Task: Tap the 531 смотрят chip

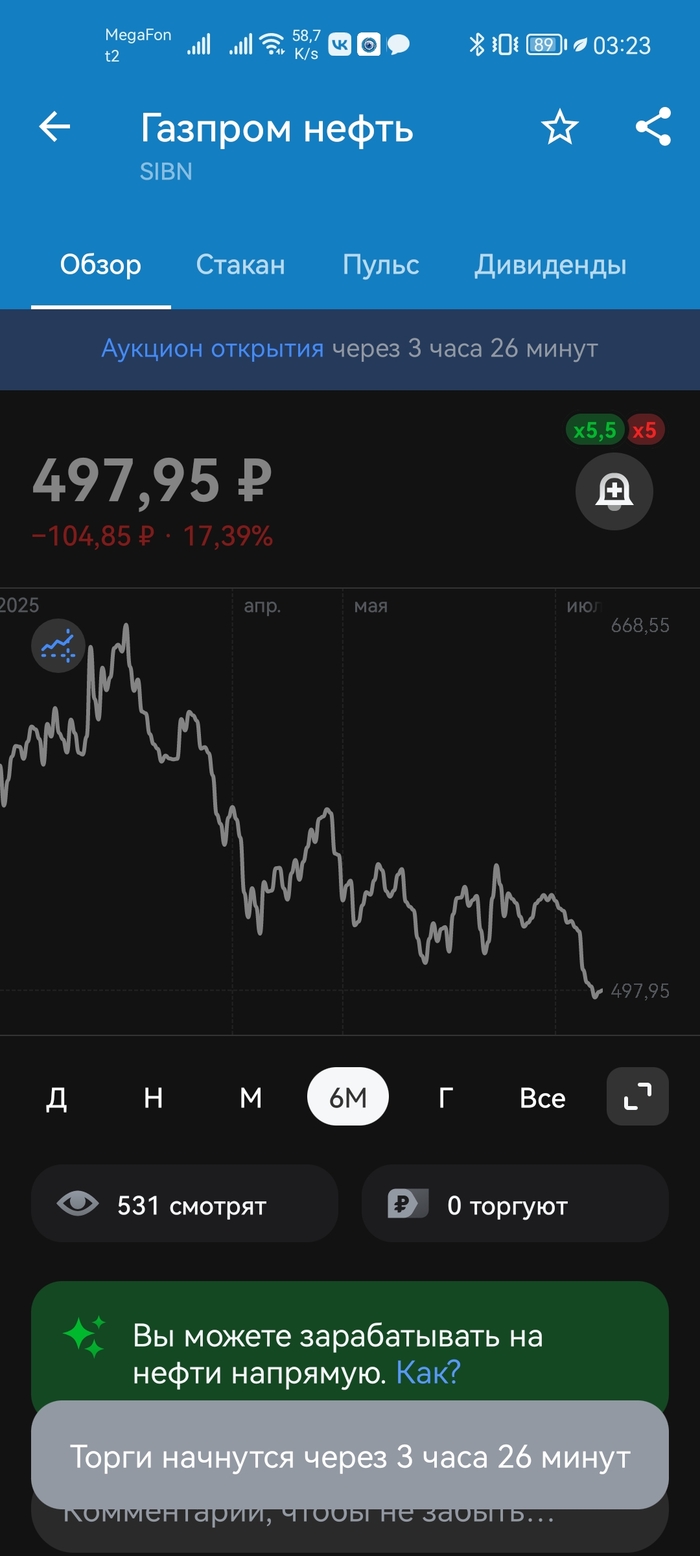Action: click(184, 1205)
